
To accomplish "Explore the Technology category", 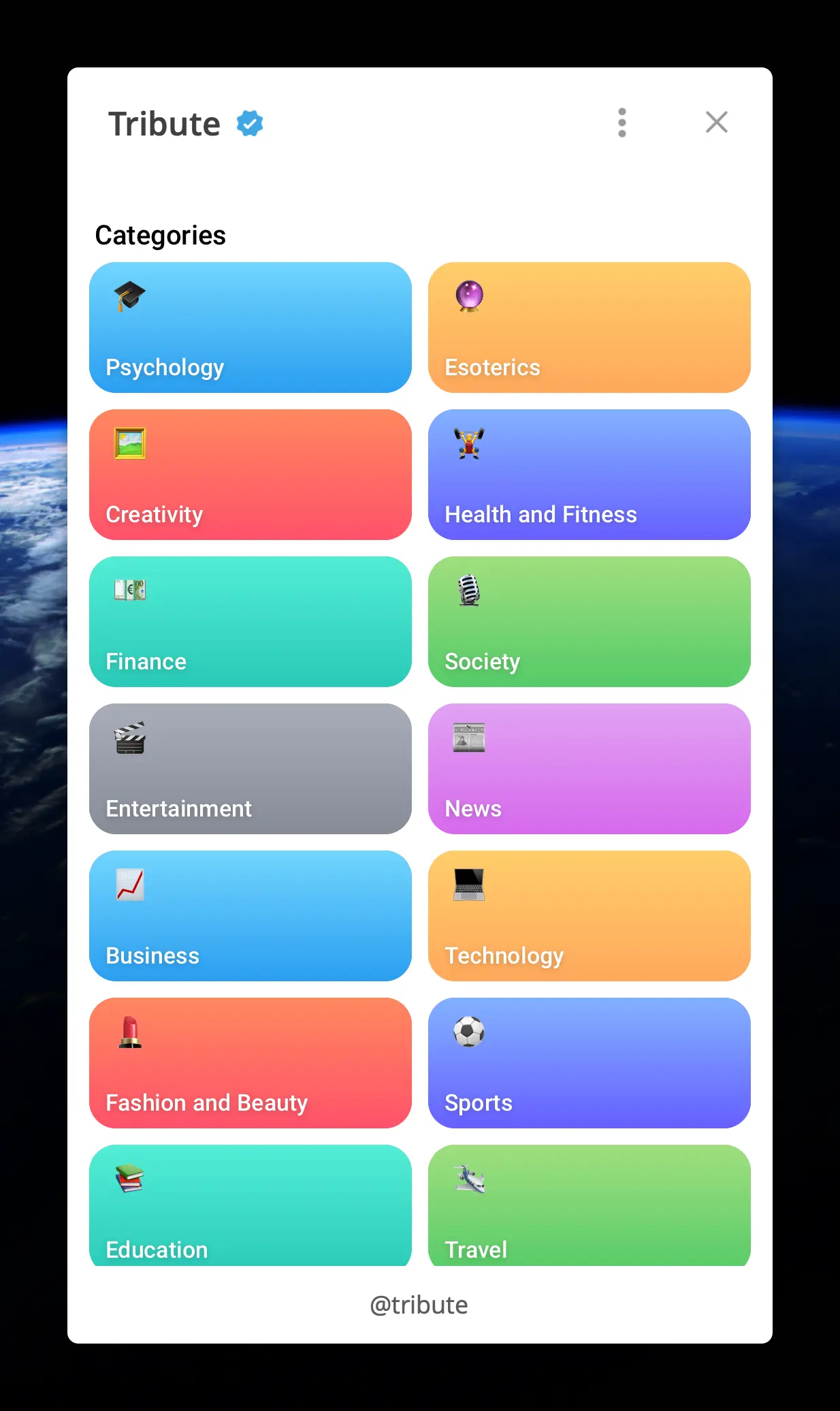I will [589, 916].
